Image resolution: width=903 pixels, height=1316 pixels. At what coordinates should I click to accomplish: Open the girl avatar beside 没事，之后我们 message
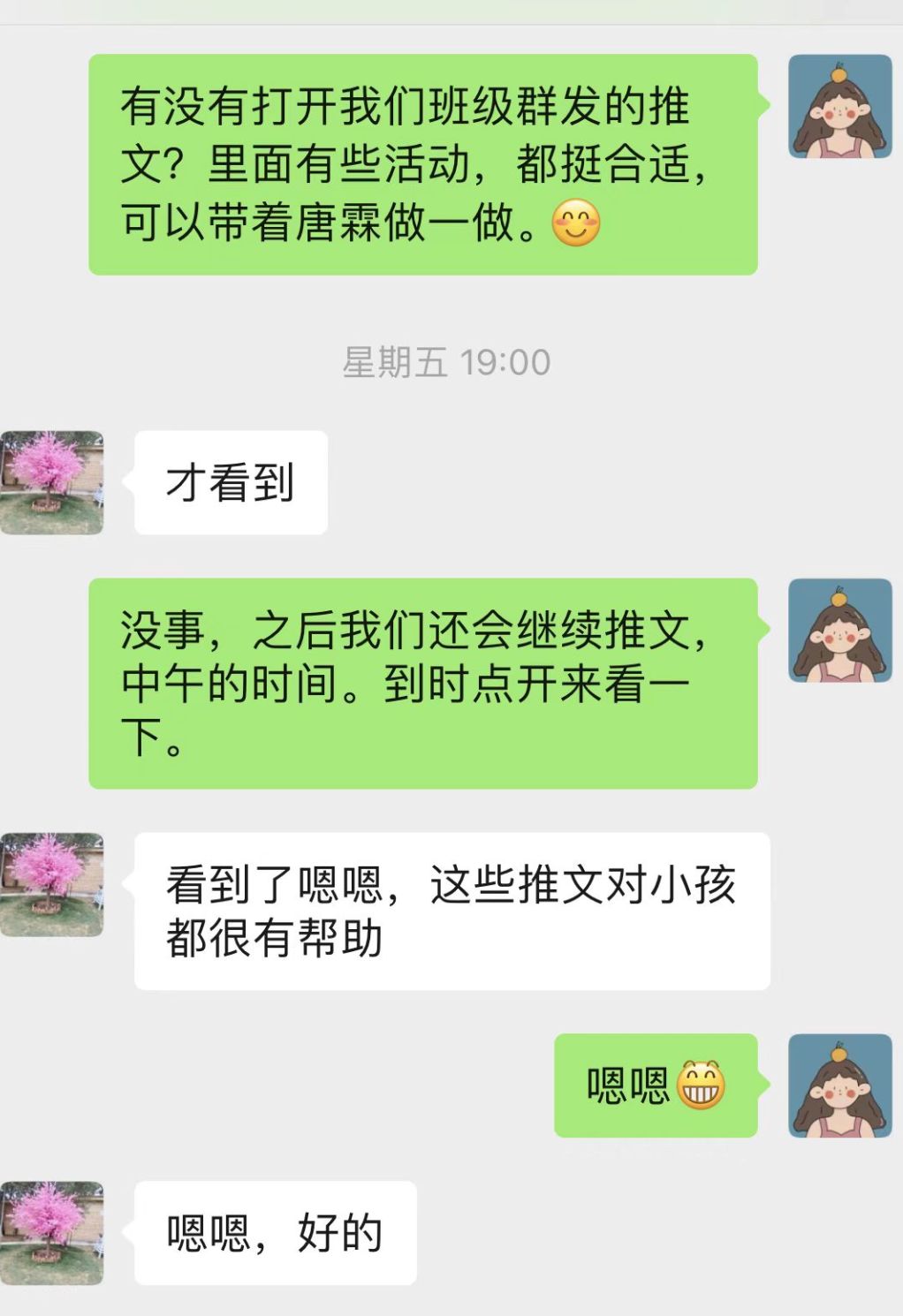839,631
